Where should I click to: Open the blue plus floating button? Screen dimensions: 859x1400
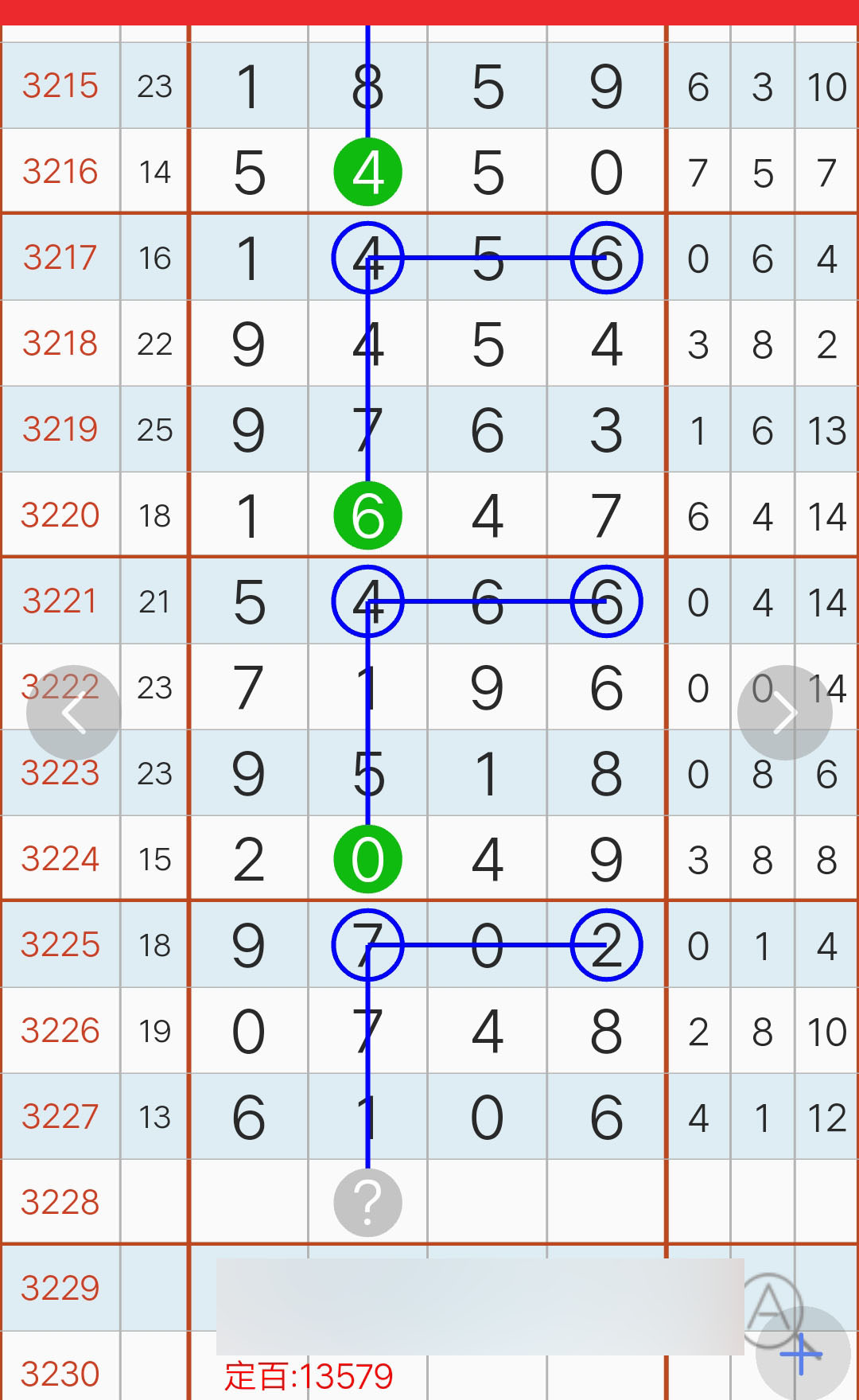(x=803, y=1353)
